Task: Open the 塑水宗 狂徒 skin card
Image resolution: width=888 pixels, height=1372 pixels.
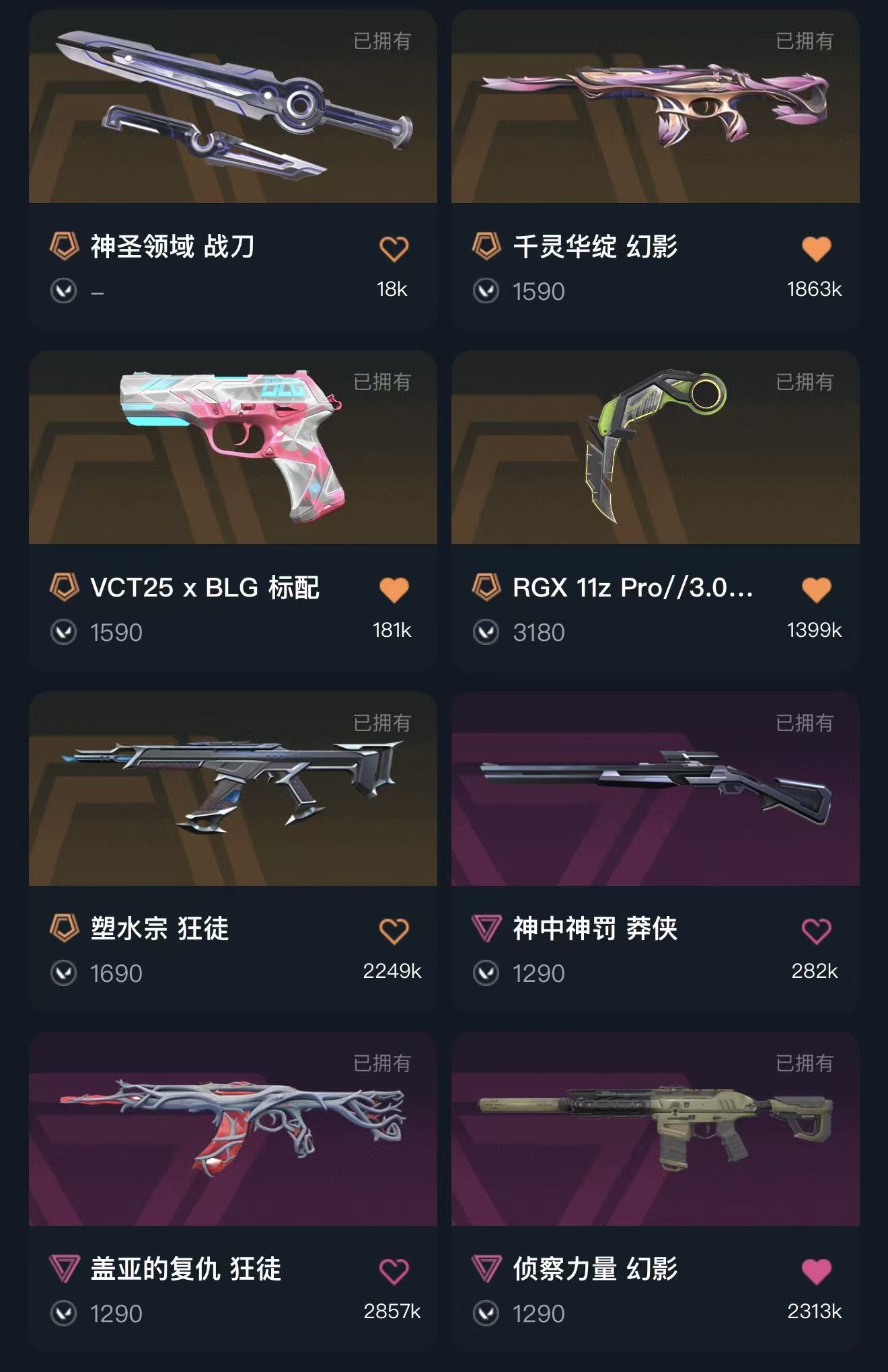Action: point(233,789)
